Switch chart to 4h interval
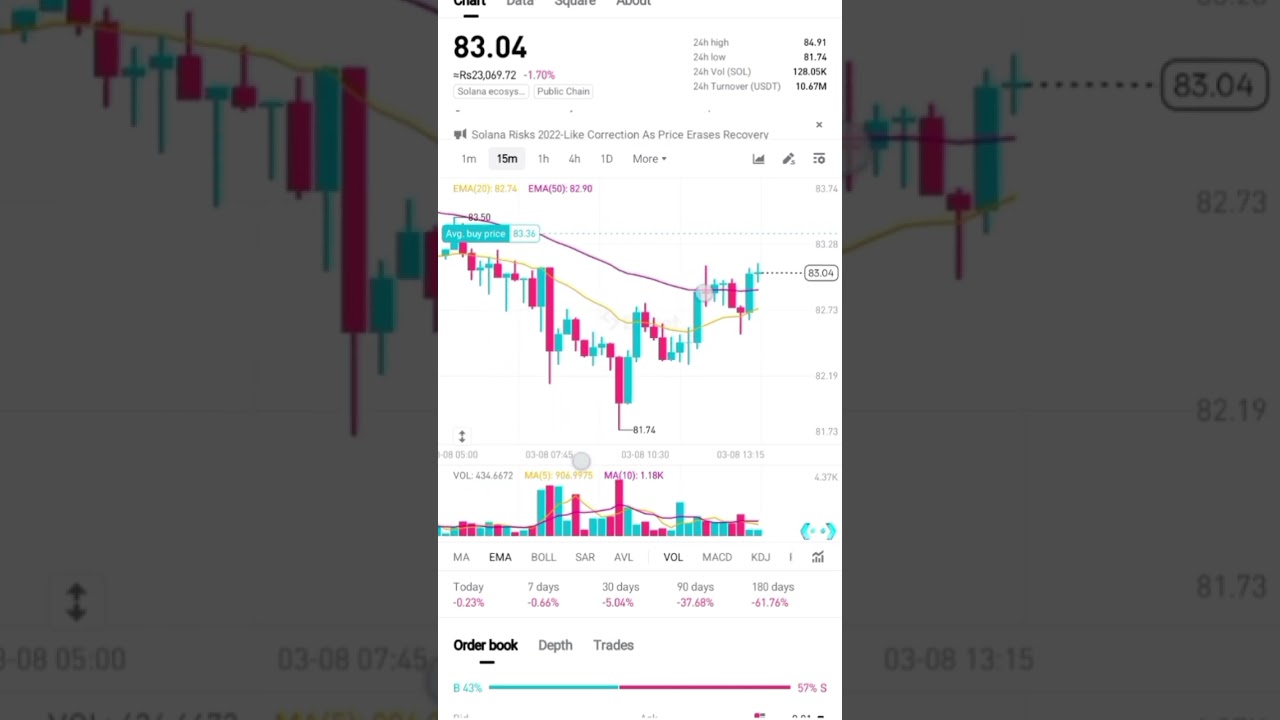This screenshot has height=720, width=1280. [x=574, y=159]
